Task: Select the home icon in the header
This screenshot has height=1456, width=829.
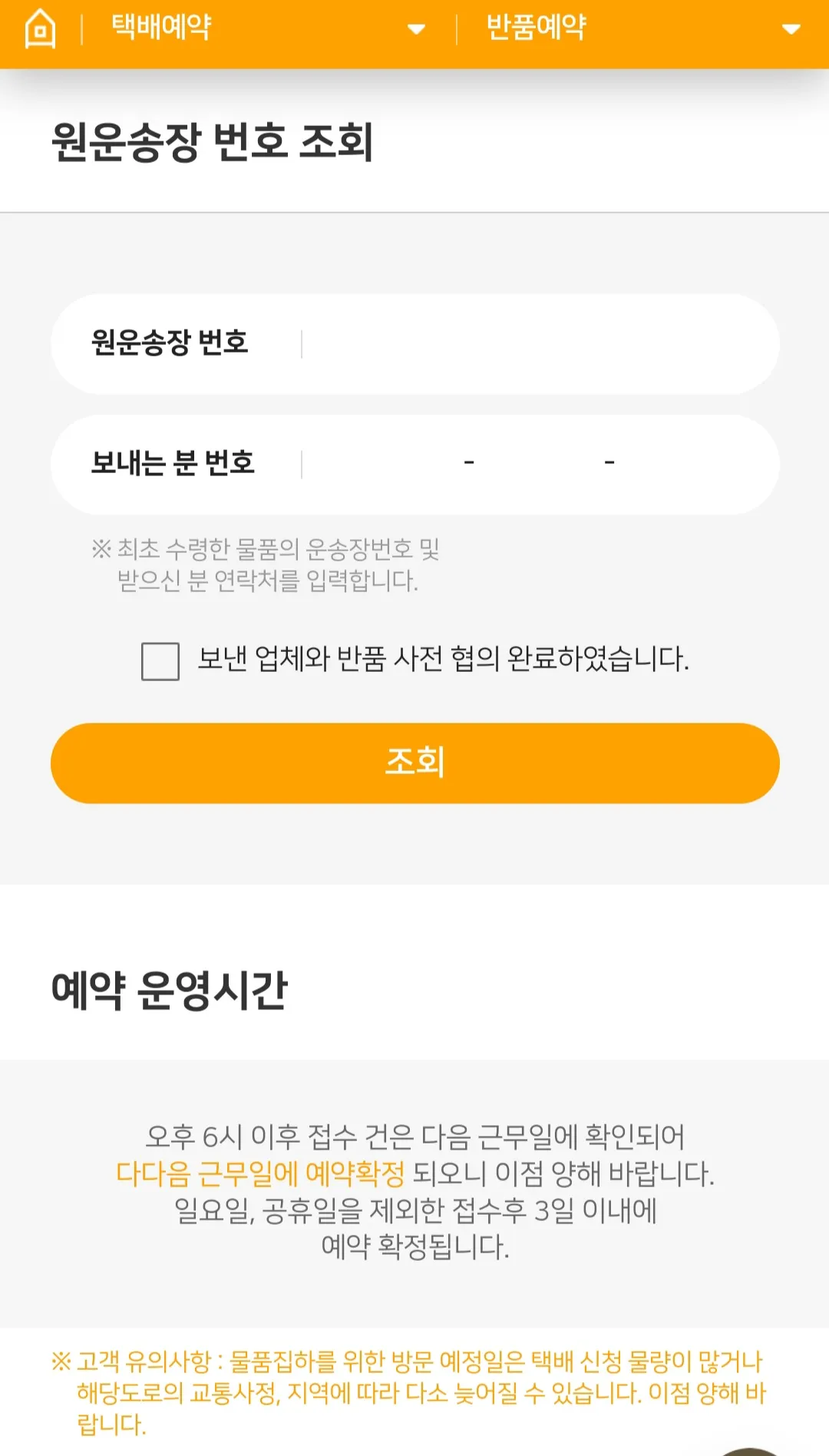Action: click(x=40, y=29)
